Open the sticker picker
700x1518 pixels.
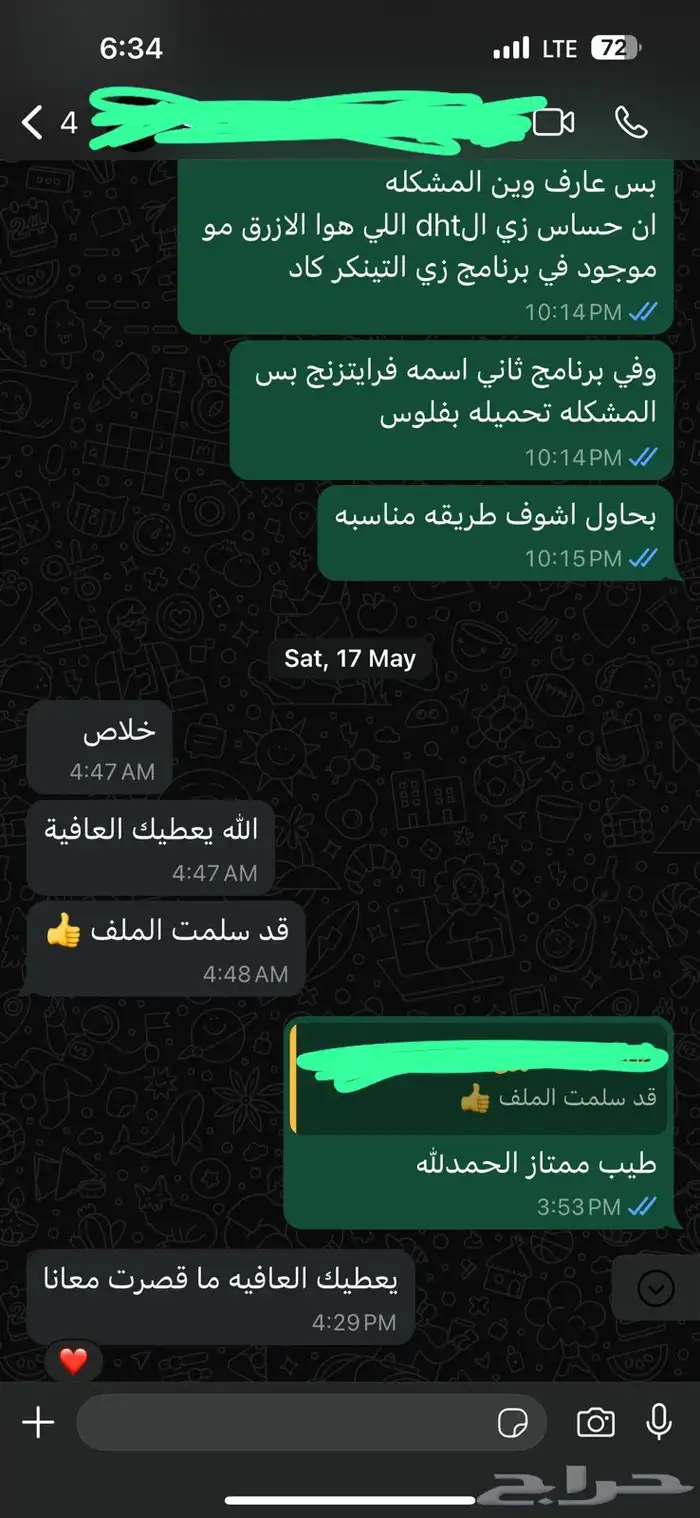tap(513, 1422)
